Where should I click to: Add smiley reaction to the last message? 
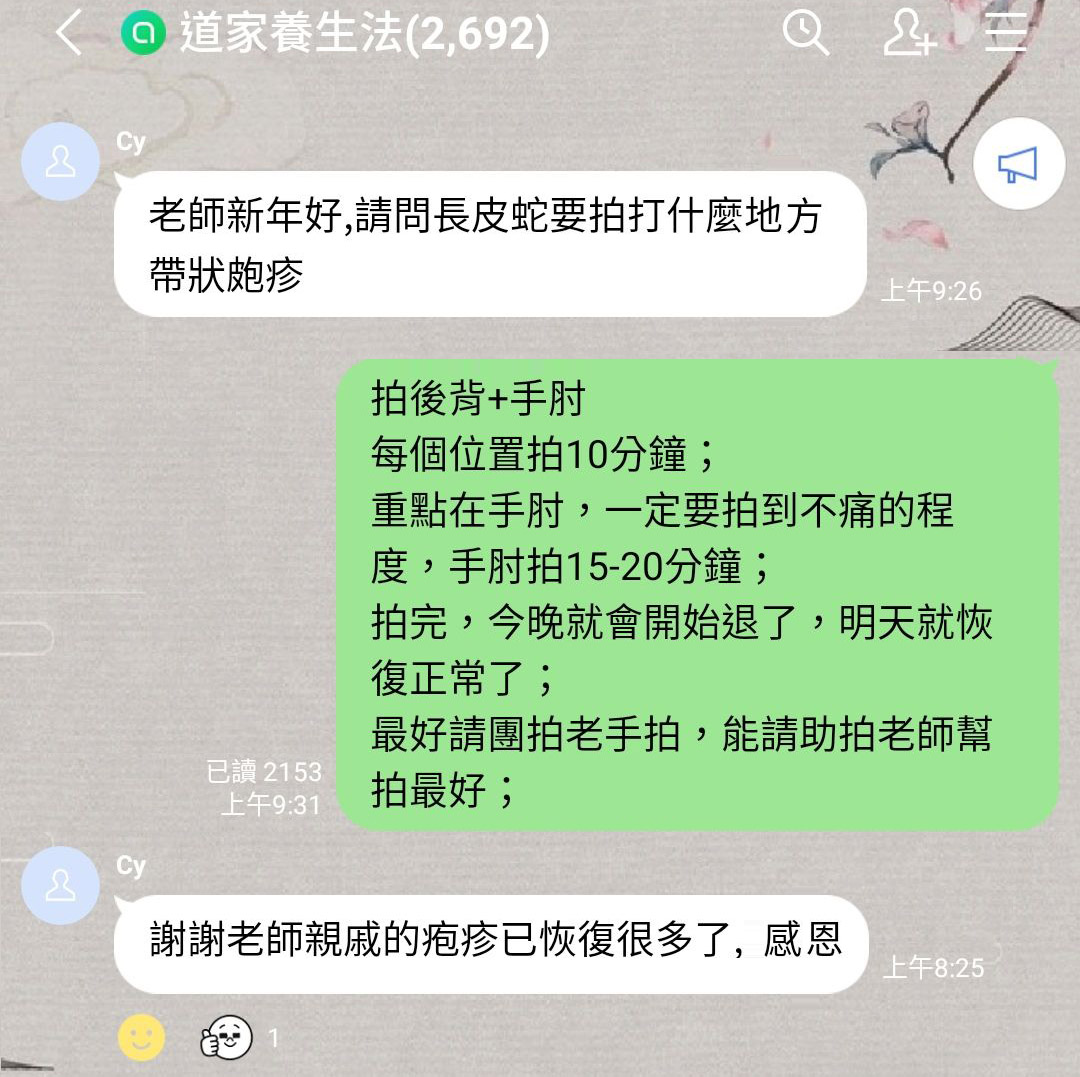(x=141, y=1037)
